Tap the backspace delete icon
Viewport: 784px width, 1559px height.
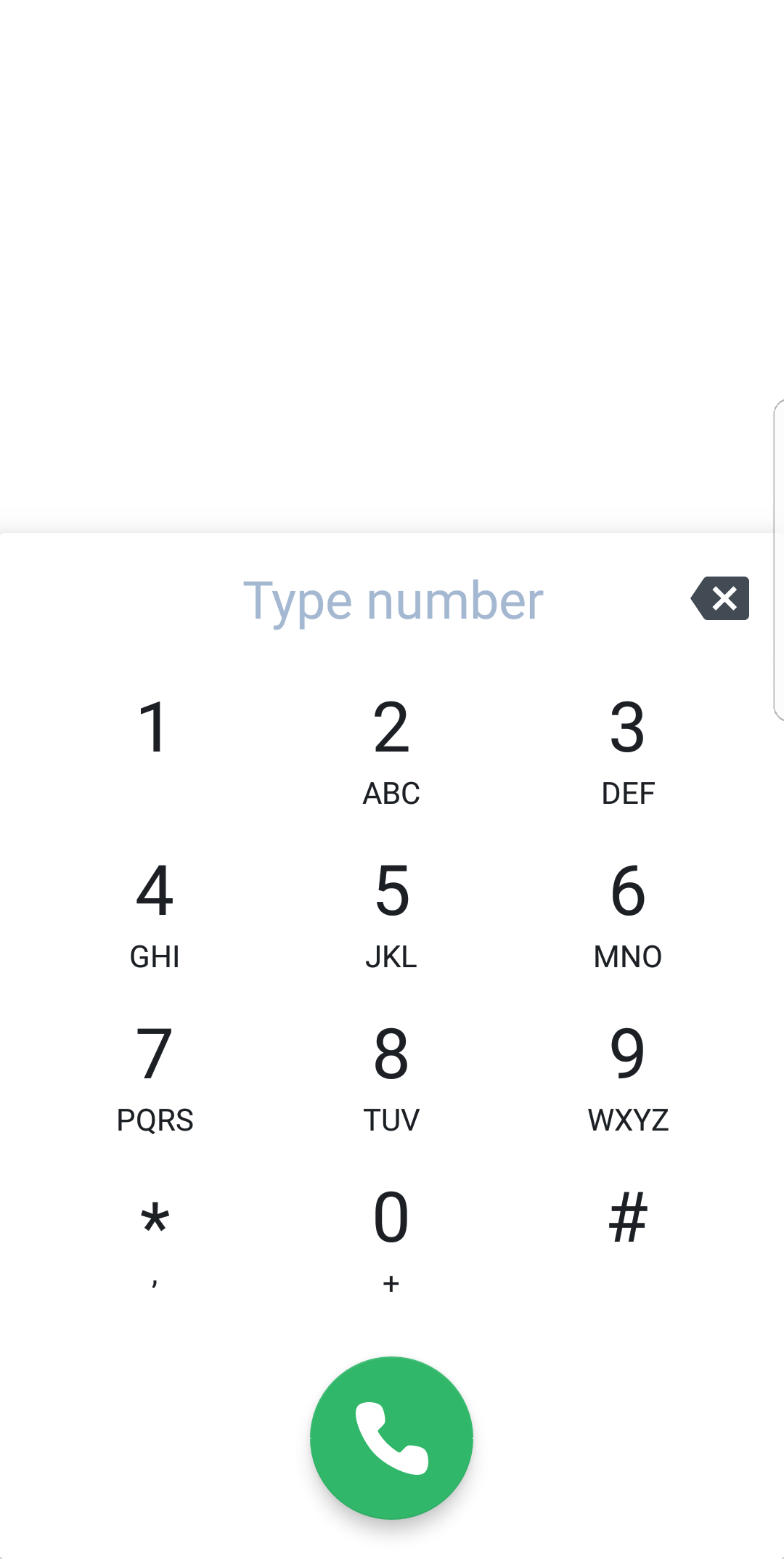720,599
